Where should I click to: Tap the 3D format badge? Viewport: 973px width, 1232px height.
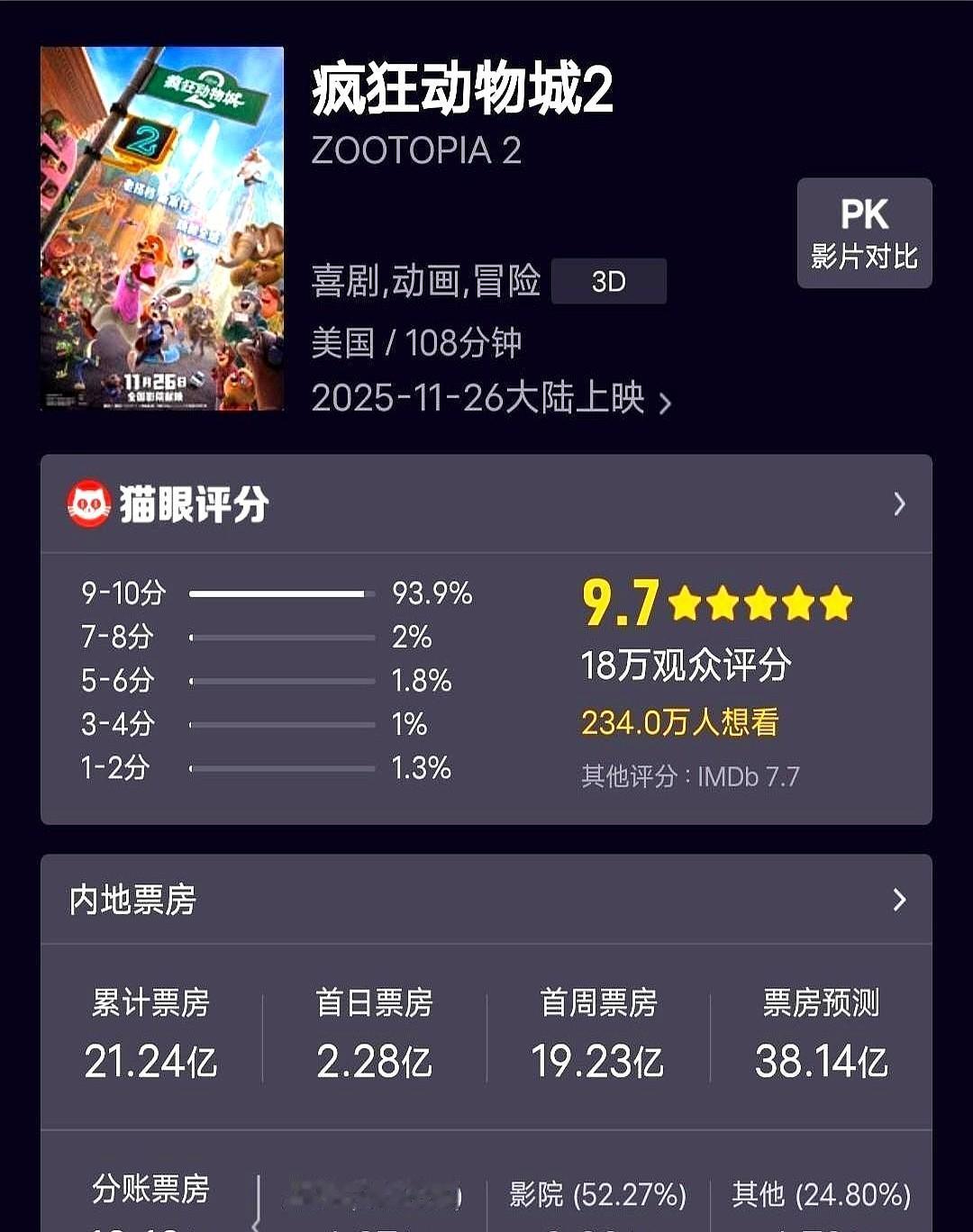click(609, 280)
